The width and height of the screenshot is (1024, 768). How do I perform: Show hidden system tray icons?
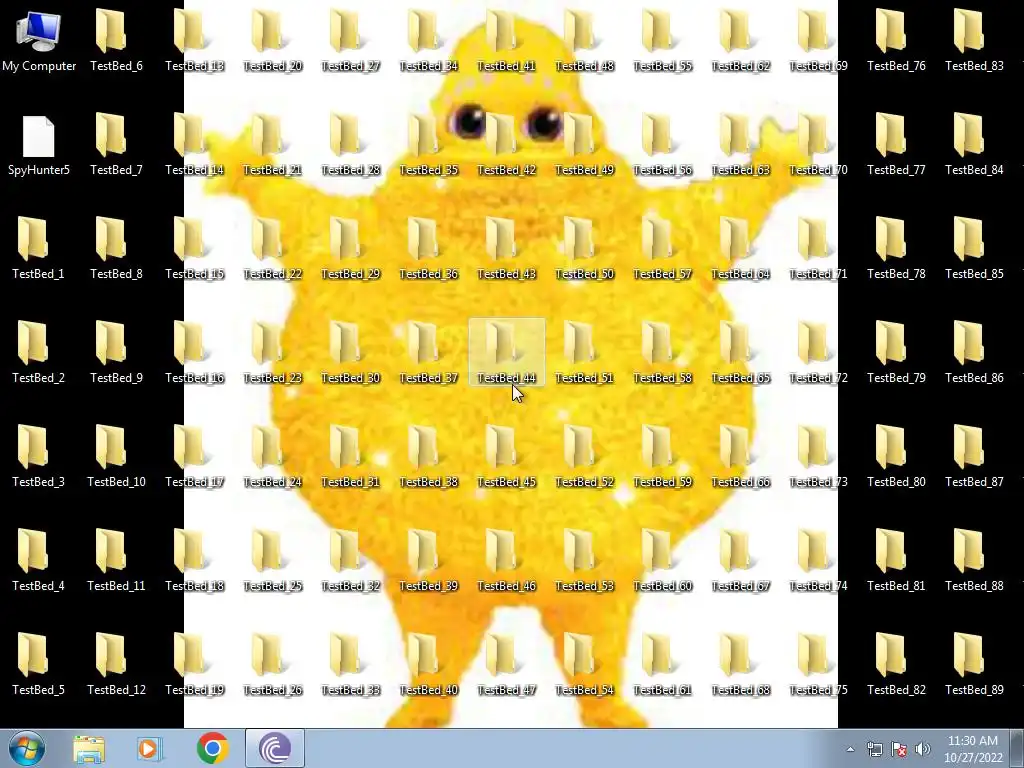pyautogui.click(x=850, y=749)
